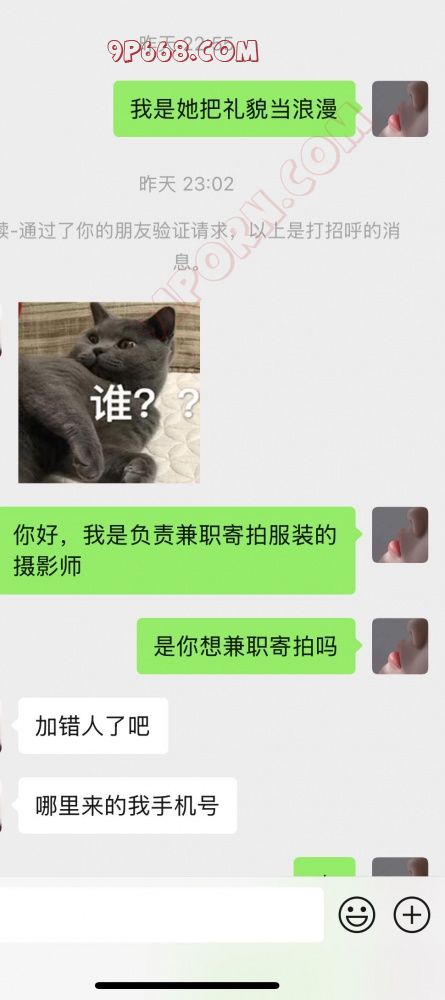Tap sender avatar beside 我是她把礼貌当浪漫

(400, 108)
